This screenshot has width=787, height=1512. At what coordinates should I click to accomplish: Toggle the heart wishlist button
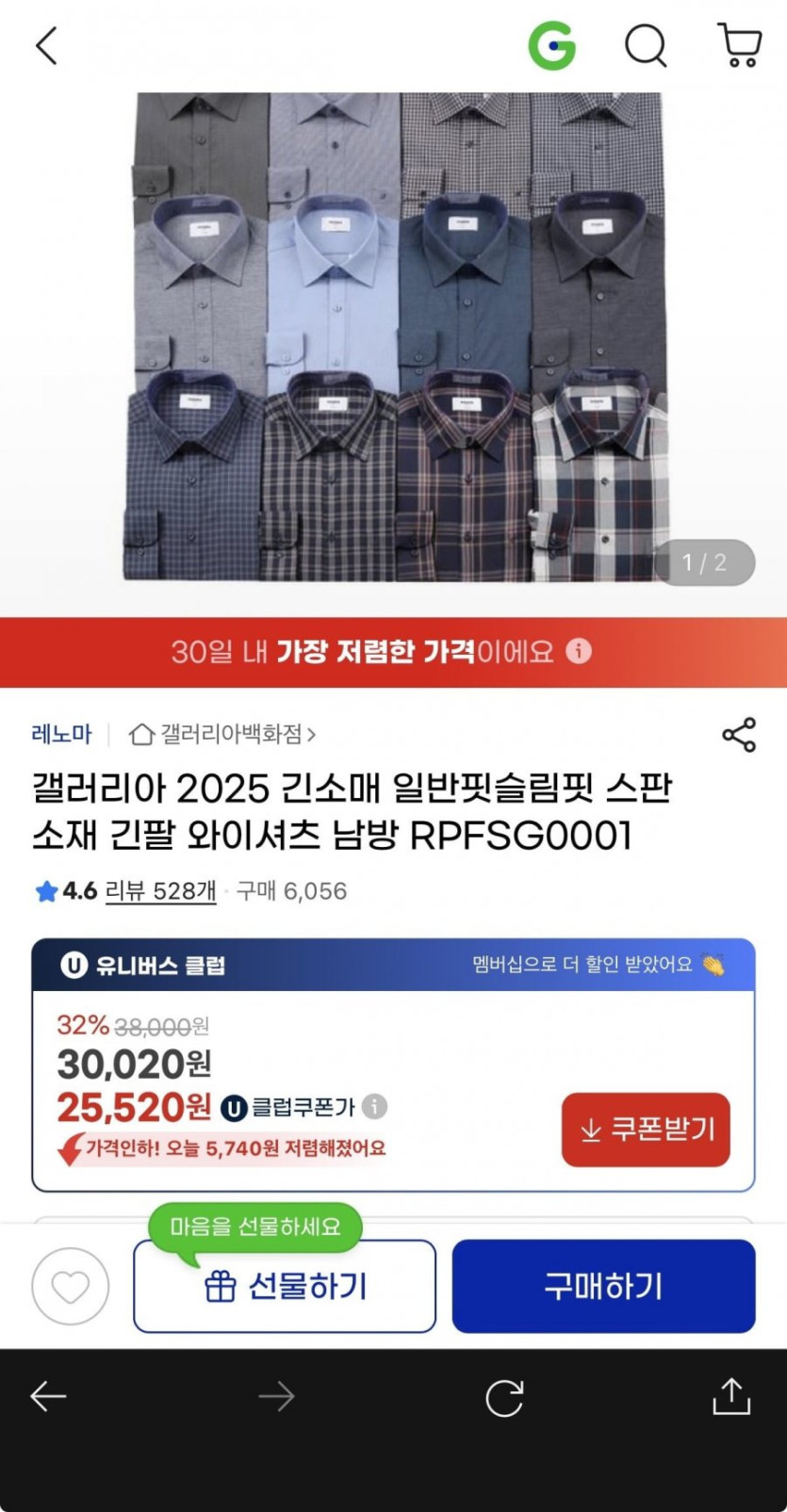[70, 1285]
